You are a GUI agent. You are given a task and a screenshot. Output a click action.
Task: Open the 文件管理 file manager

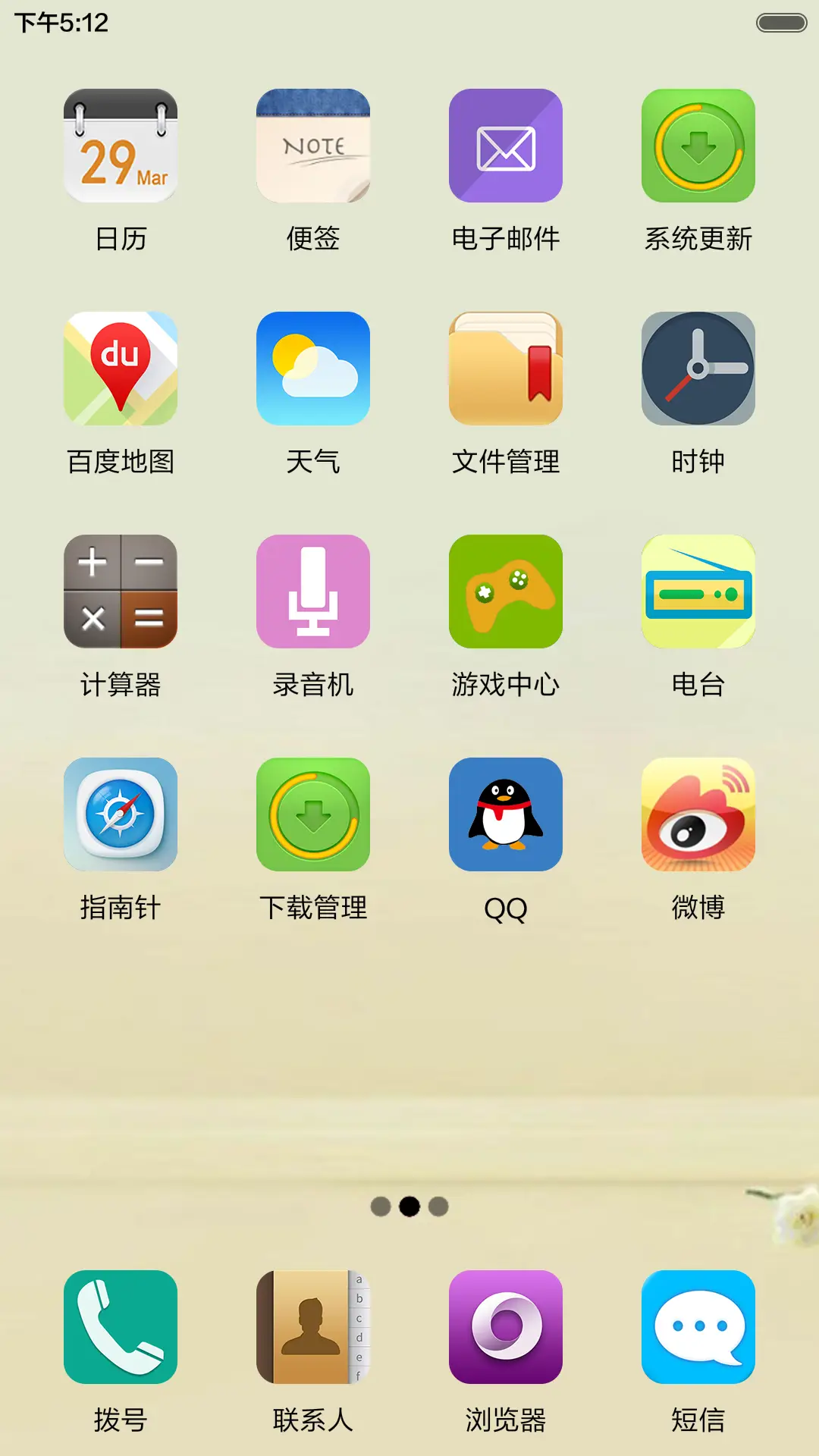point(506,368)
